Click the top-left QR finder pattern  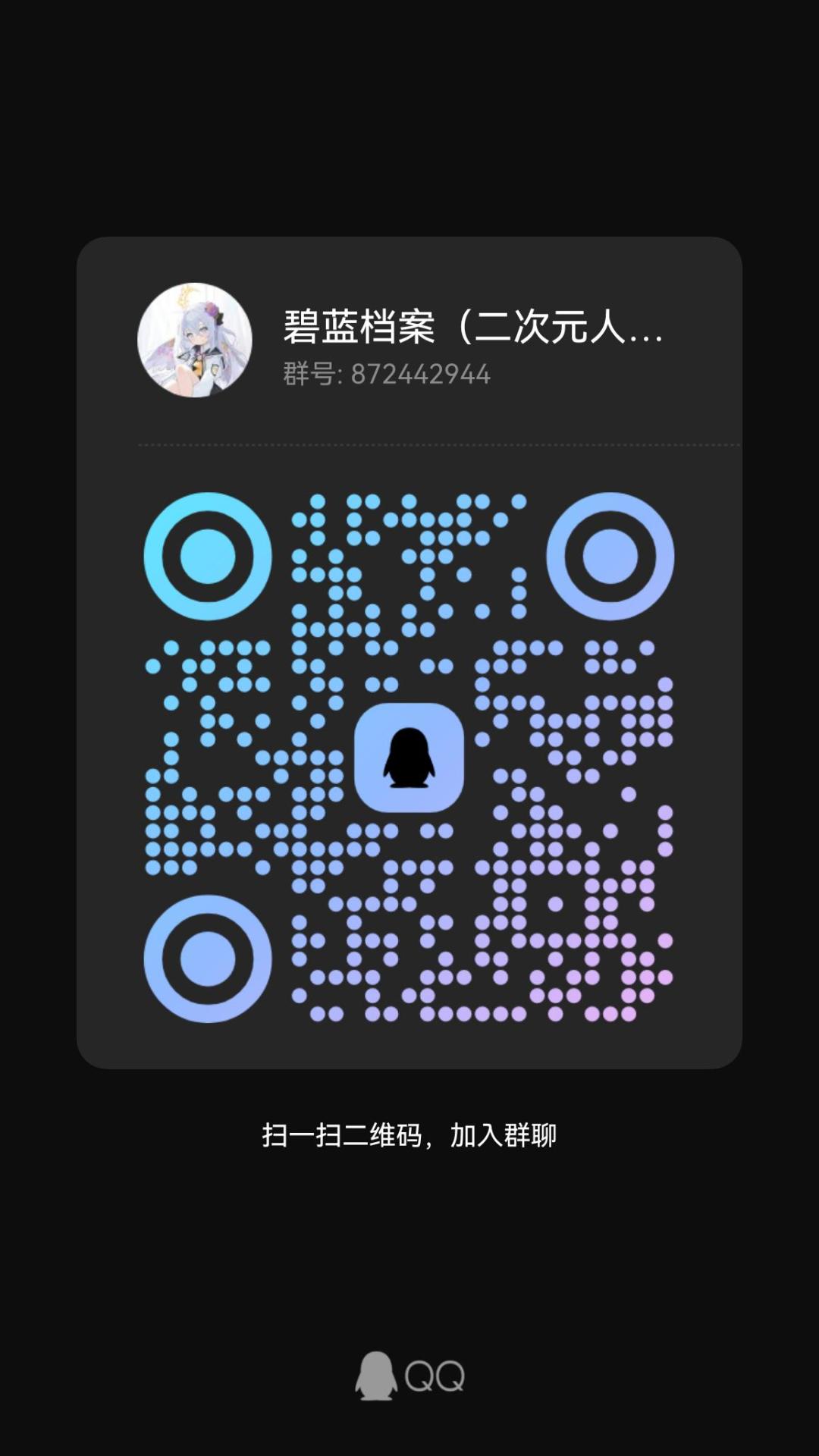click(207, 556)
